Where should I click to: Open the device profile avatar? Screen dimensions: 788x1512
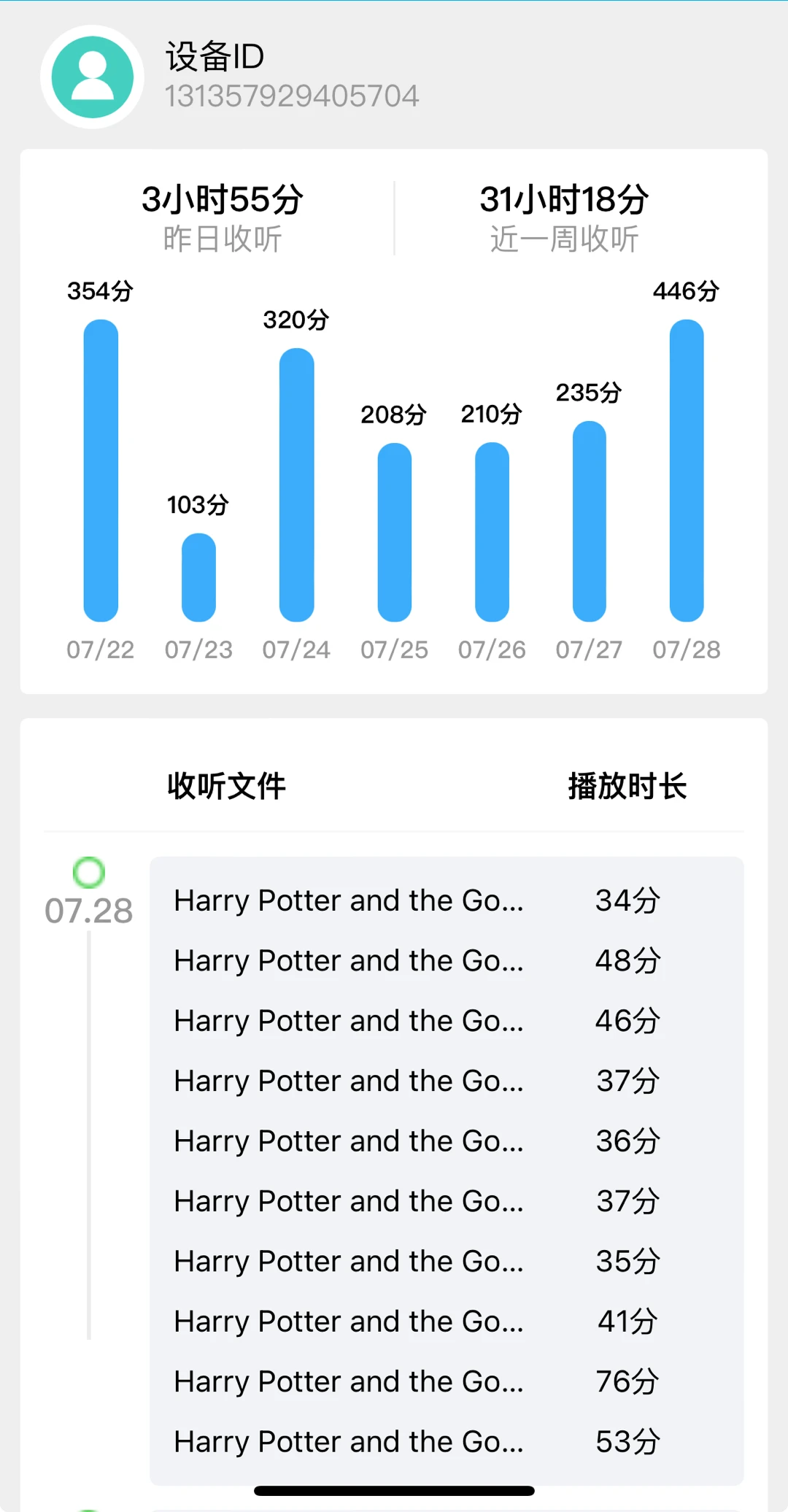(93, 77)
